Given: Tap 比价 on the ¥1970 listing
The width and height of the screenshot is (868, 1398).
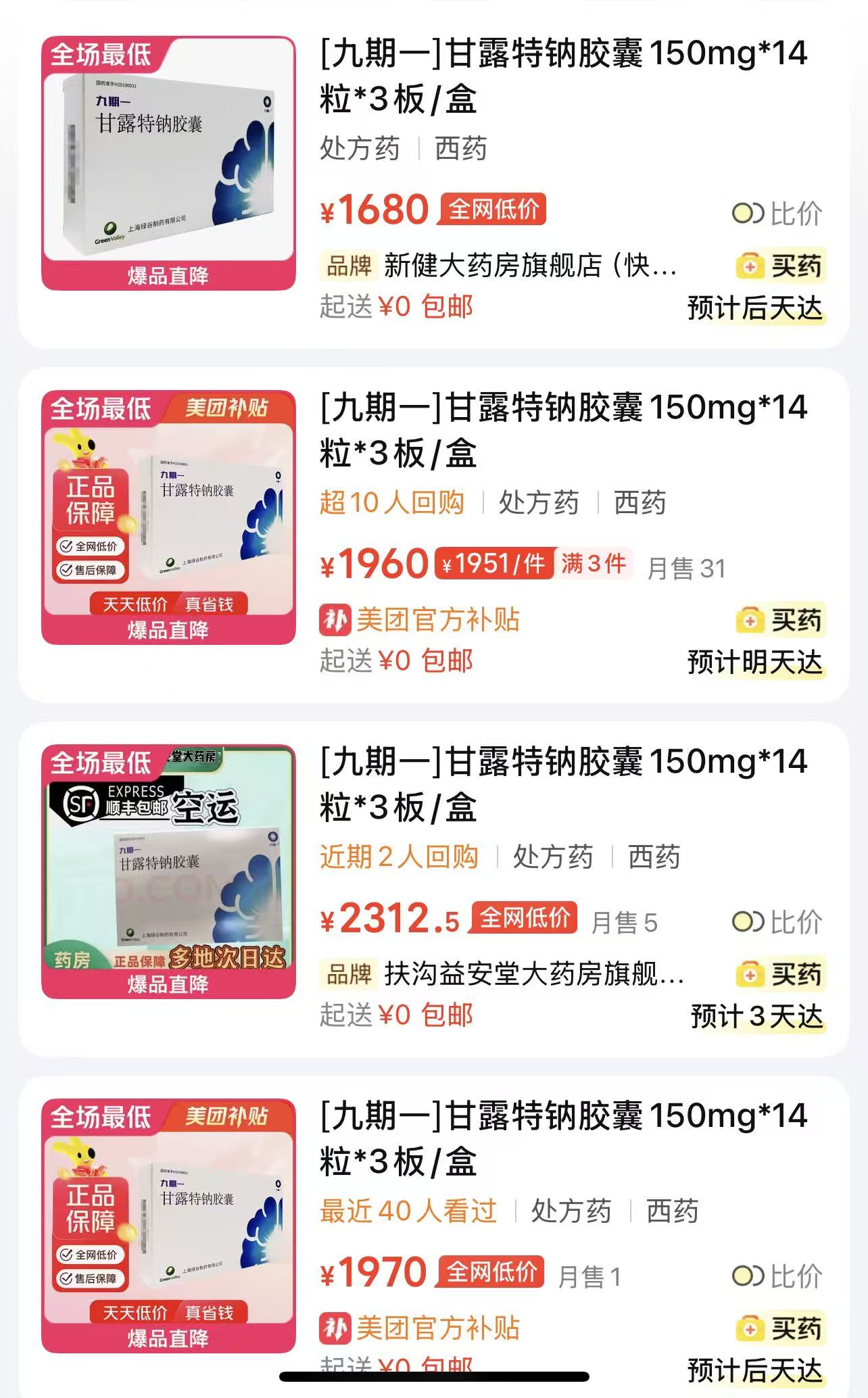Looking at the screenshot, I should (x=777, y=1276).
